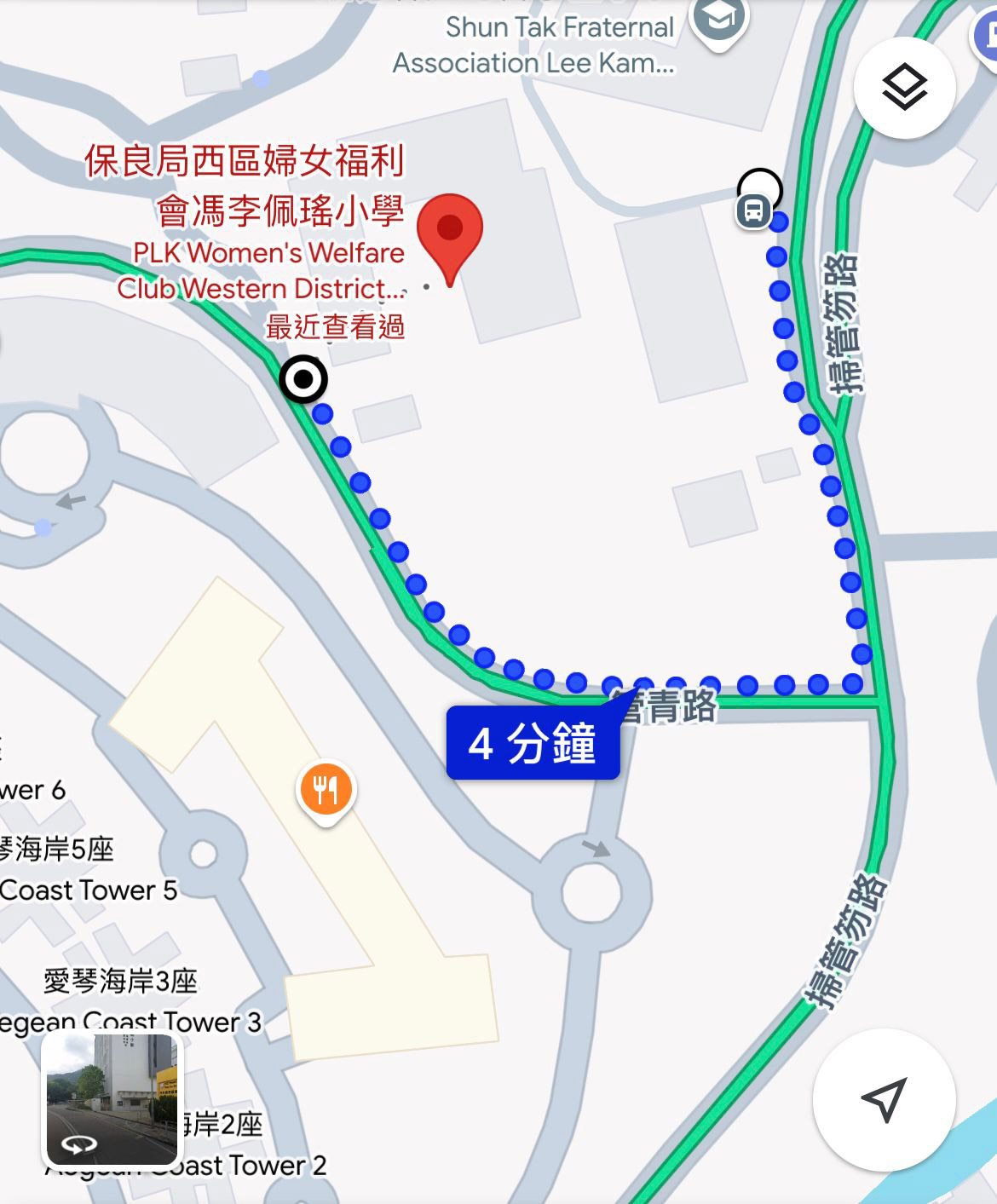This screenshot has height=1204, width=997.
Task: Open the orange restaurant marker
Action: [326, 789]
